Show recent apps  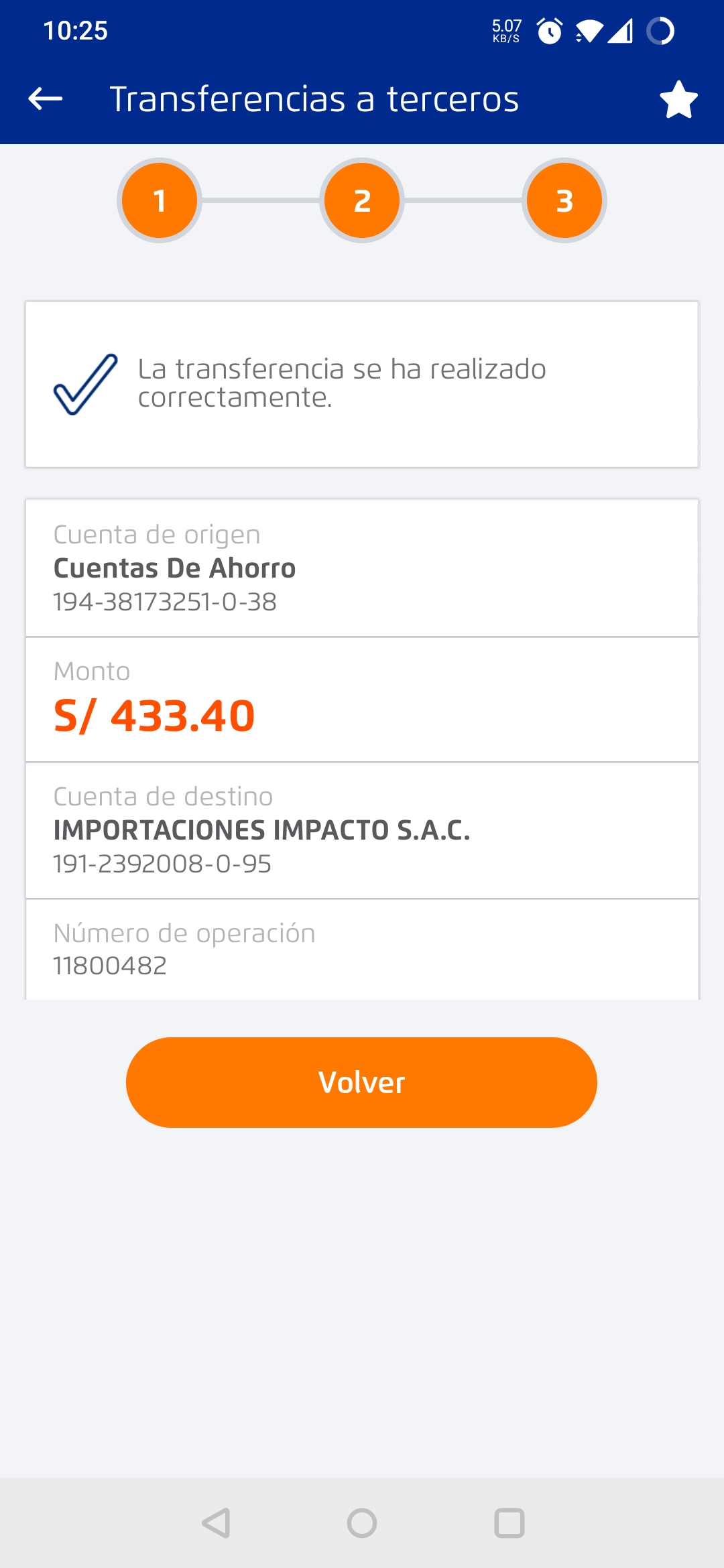coord(509,1523)
